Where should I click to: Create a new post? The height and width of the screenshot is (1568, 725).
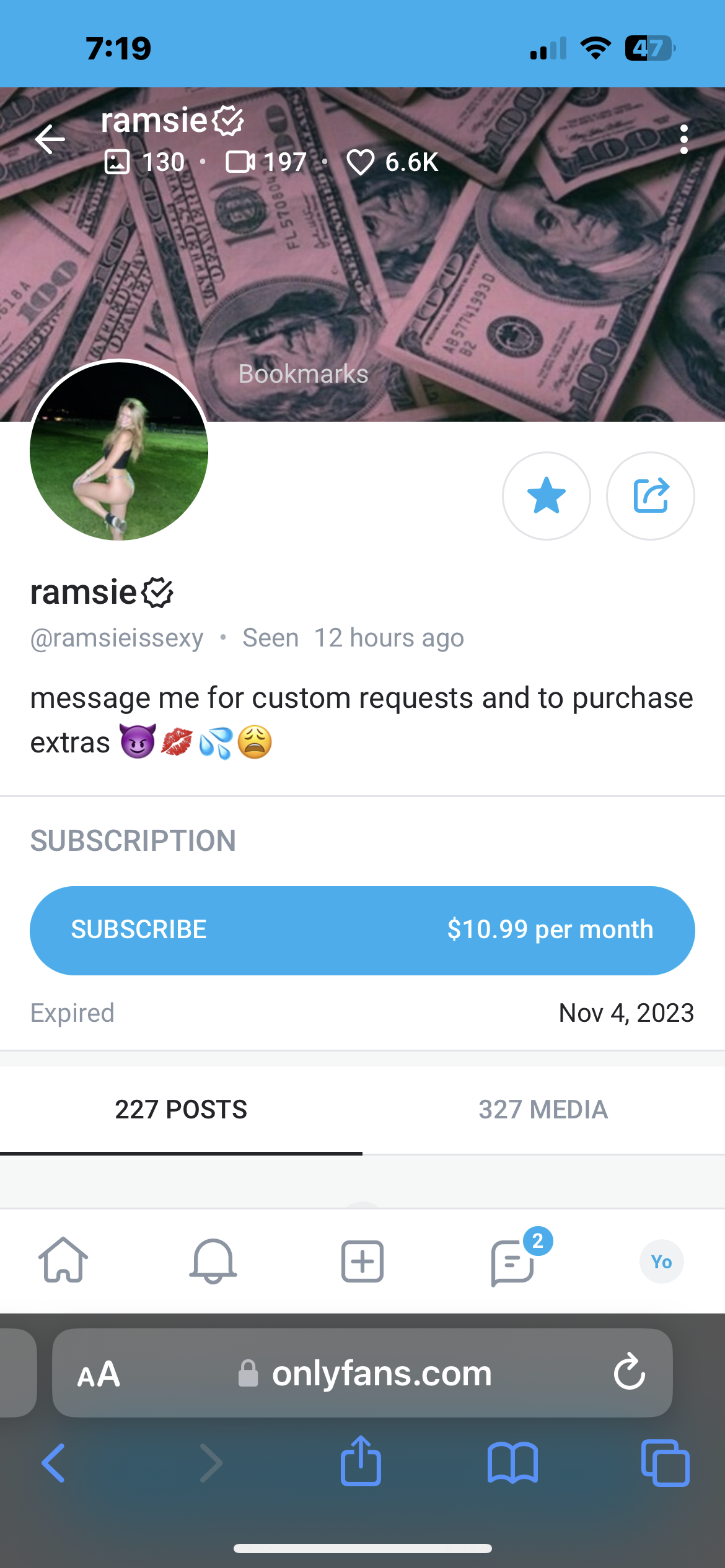pyautogui.click(x=362, y=1261)
